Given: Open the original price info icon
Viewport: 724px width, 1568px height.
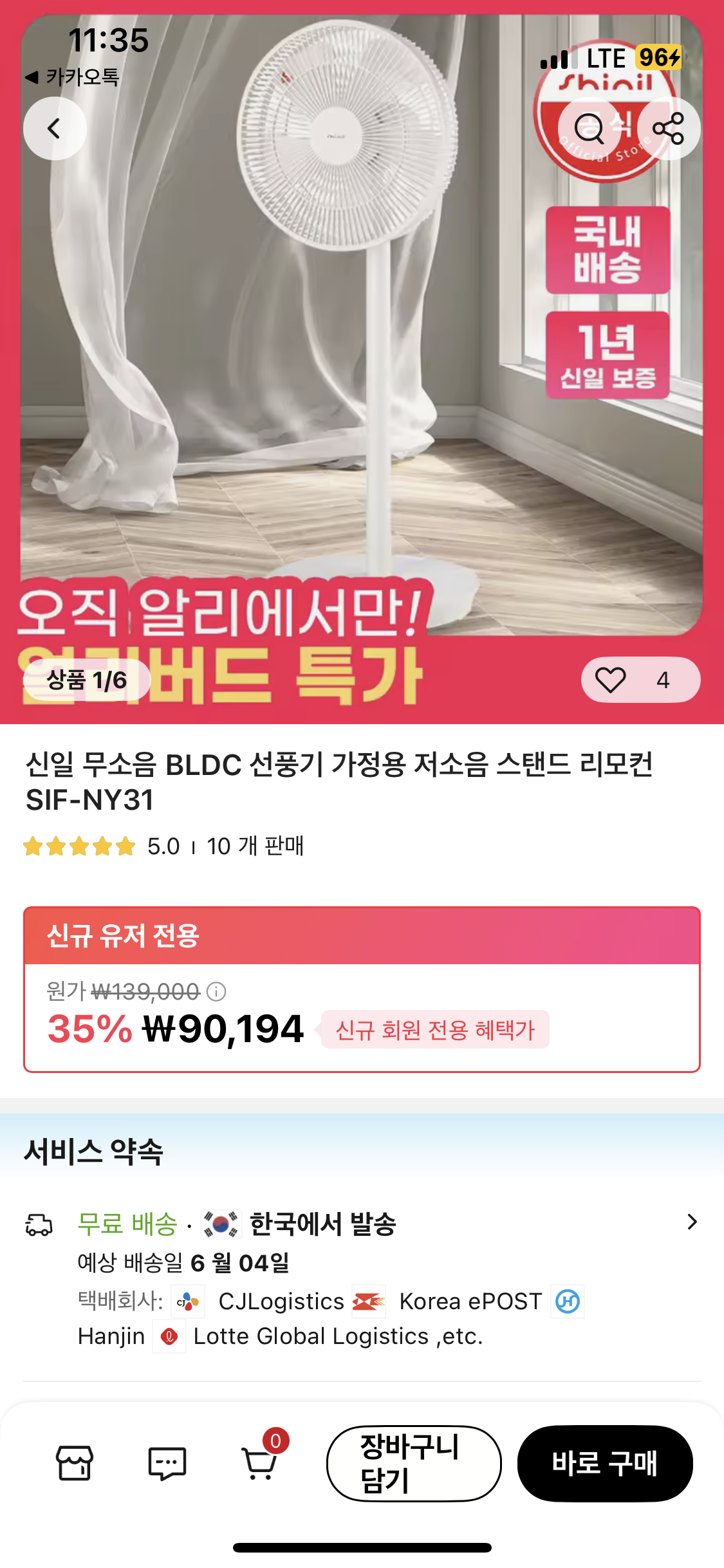Looking at the screenshot, I should (216, 991).
